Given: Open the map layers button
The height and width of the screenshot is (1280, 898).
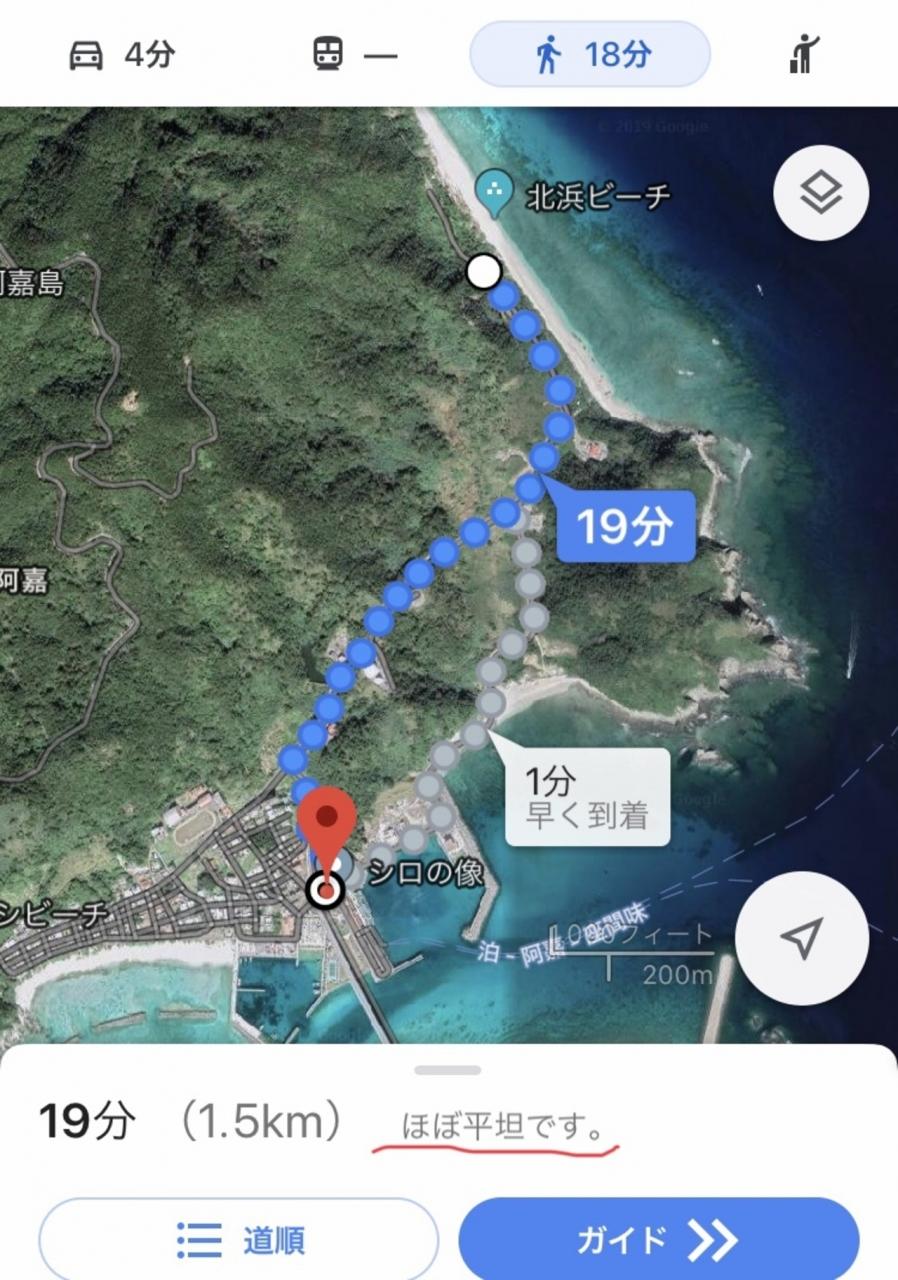Looking at the screenshot, I should [x=821, y=192].
